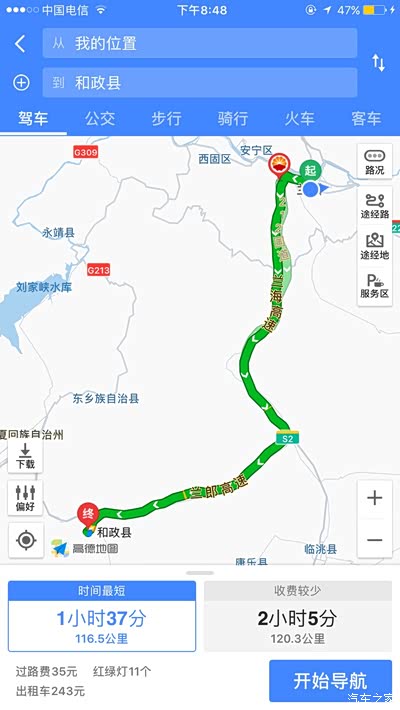Edit the destination 和政县 field
400x710 pixels.
pos(200,82)
